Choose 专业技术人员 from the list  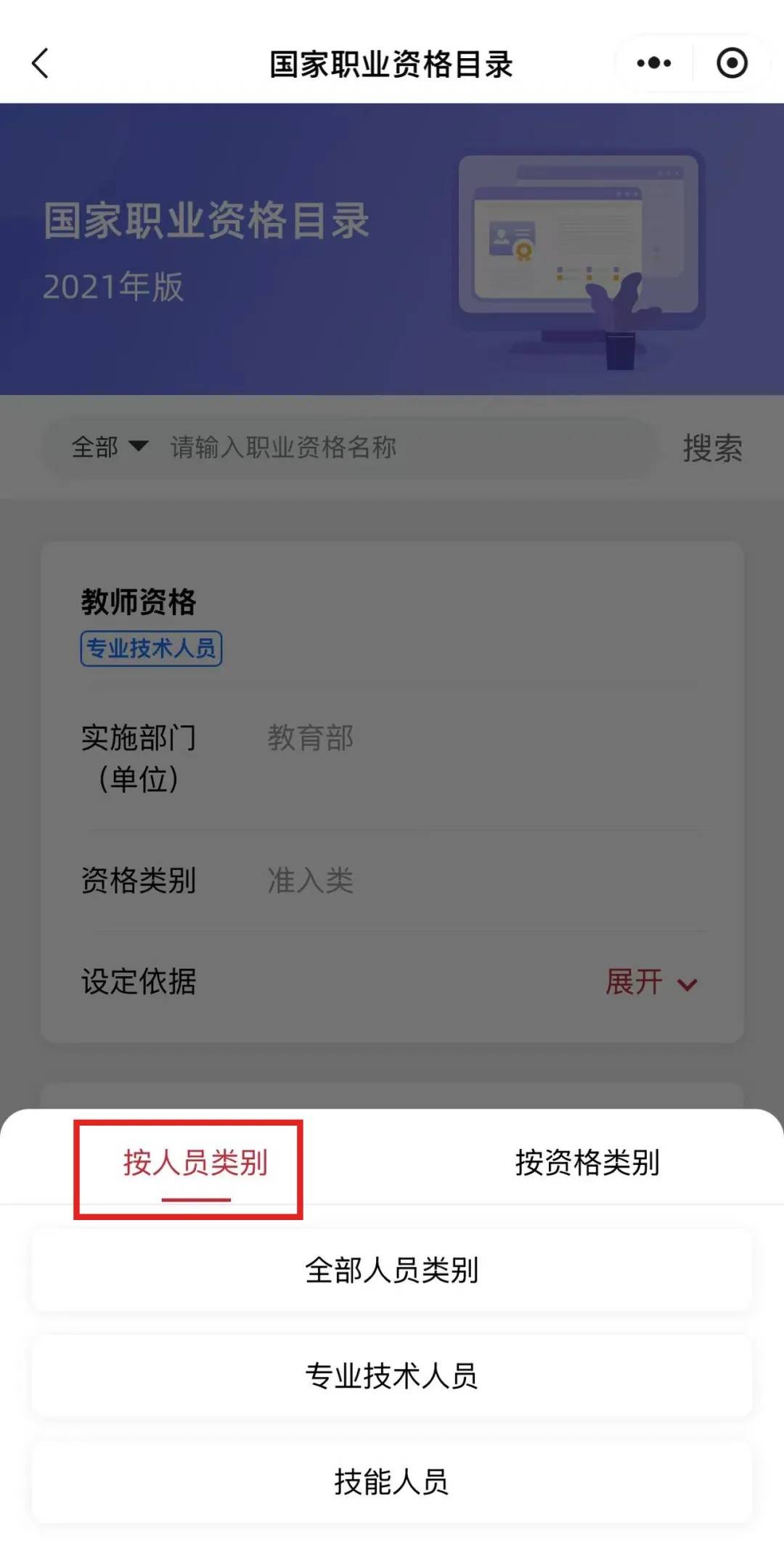391,1376
